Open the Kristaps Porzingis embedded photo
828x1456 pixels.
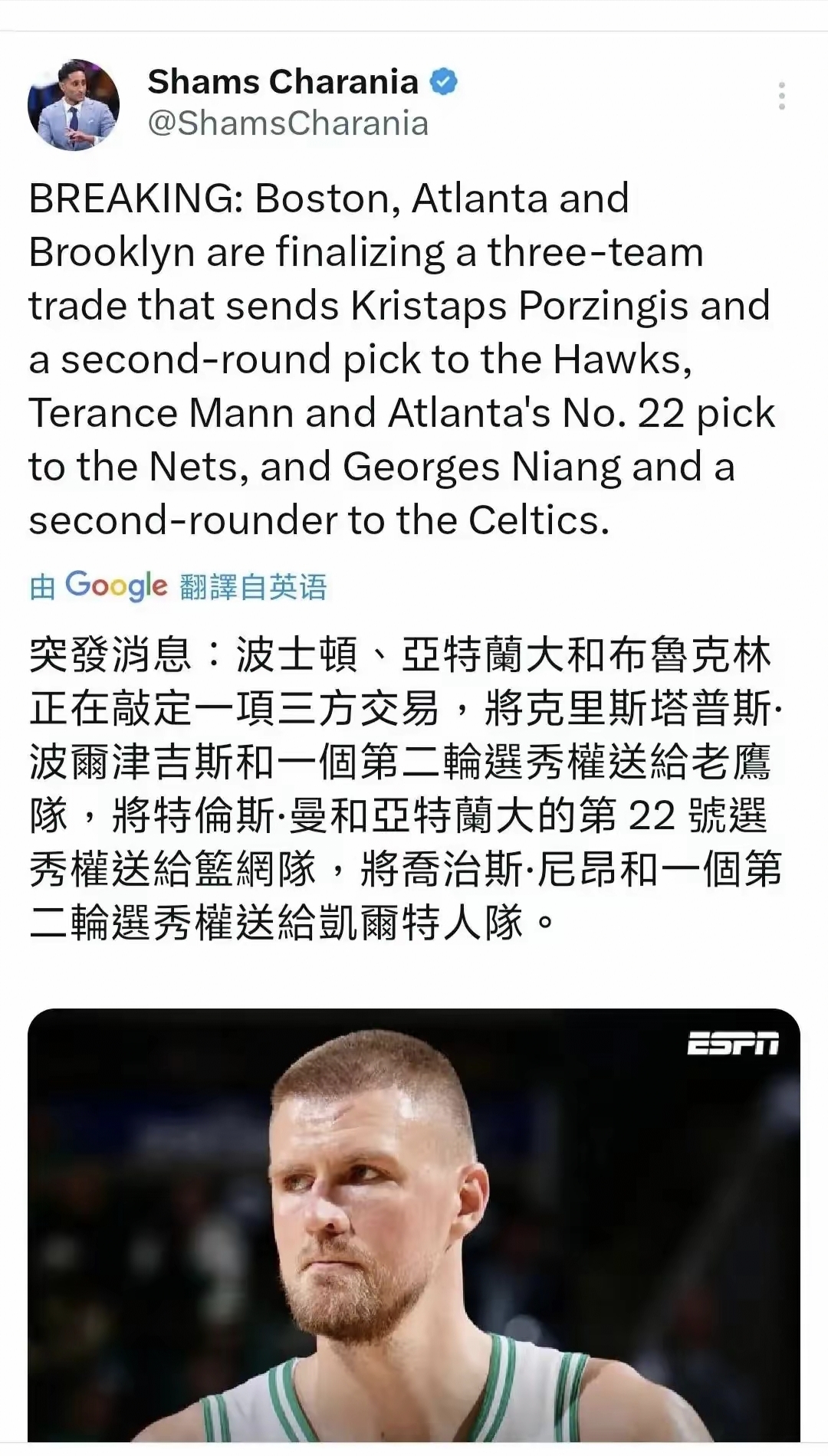pos(414,1226)
